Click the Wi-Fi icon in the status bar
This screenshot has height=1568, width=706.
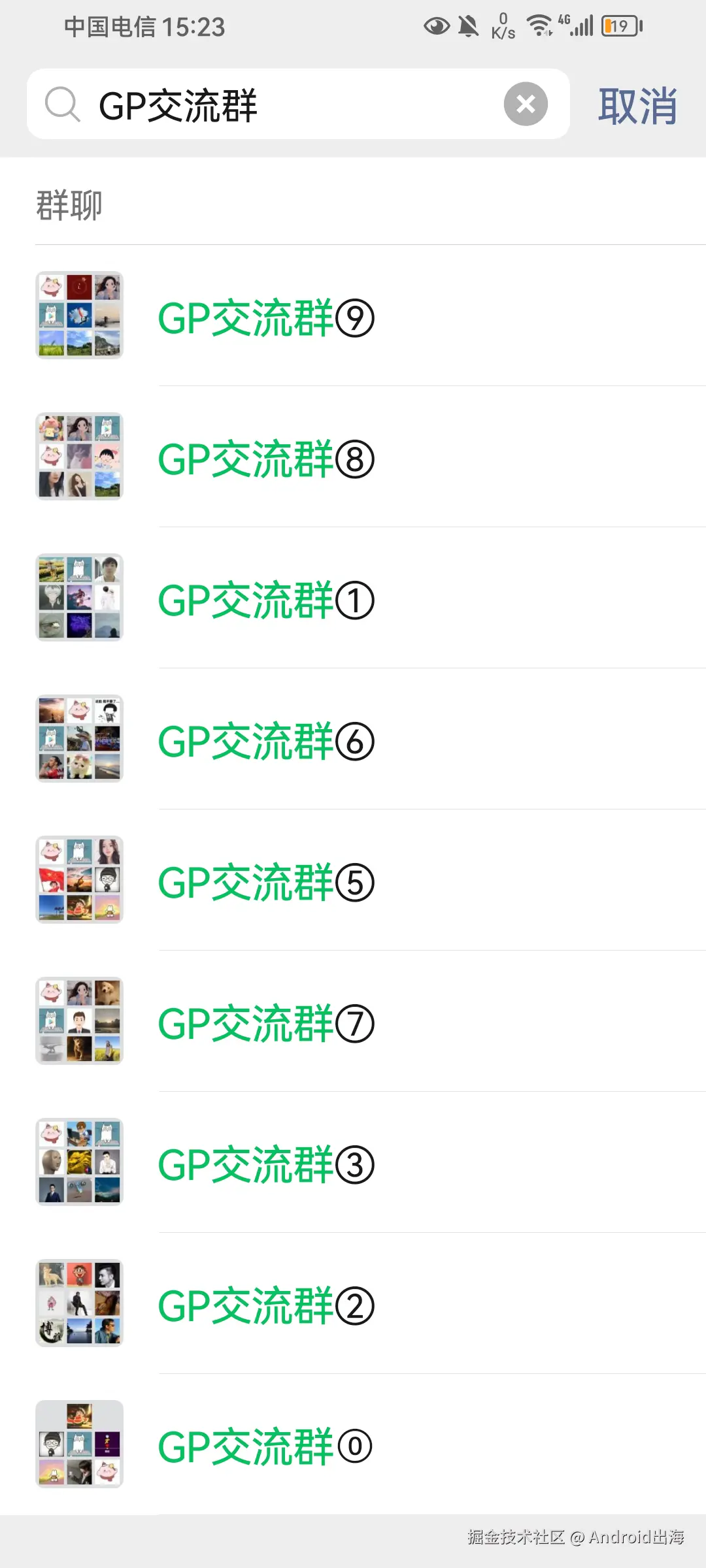[539, 26]
